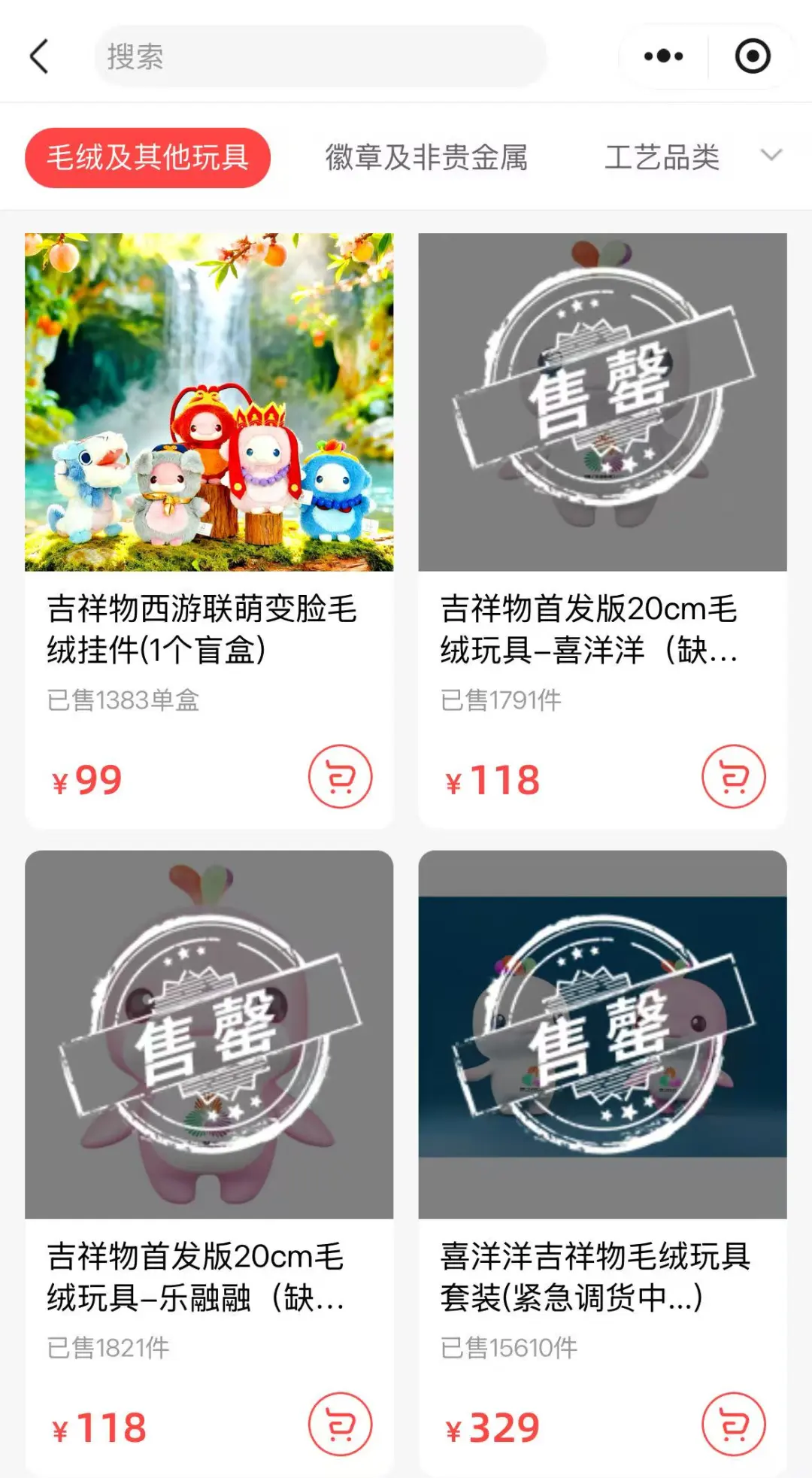
Task: Switch to the 徽章及非贵金属 tab
Action: 426,158
